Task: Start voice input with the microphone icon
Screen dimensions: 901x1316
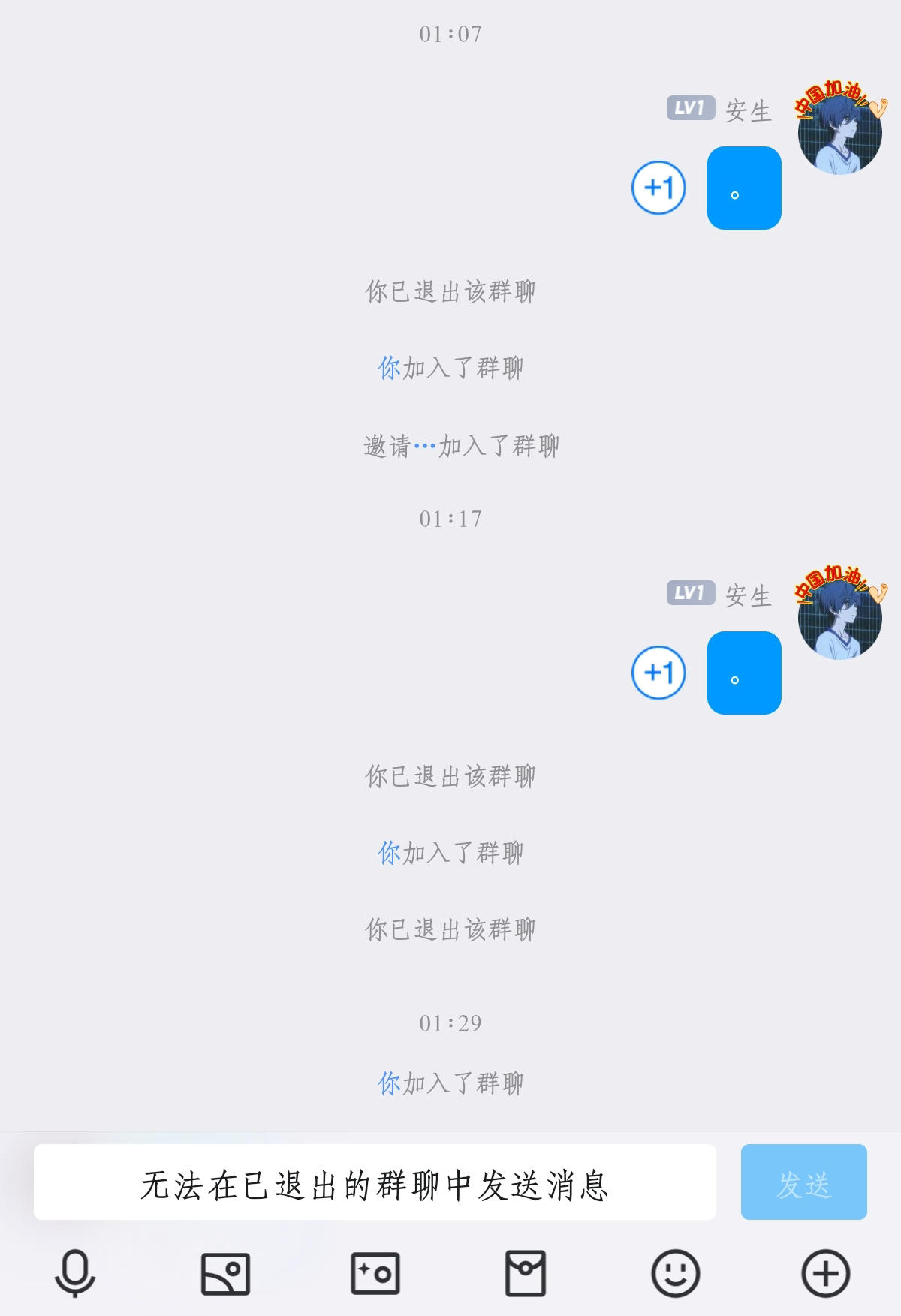Action: tap(75, 1274)
